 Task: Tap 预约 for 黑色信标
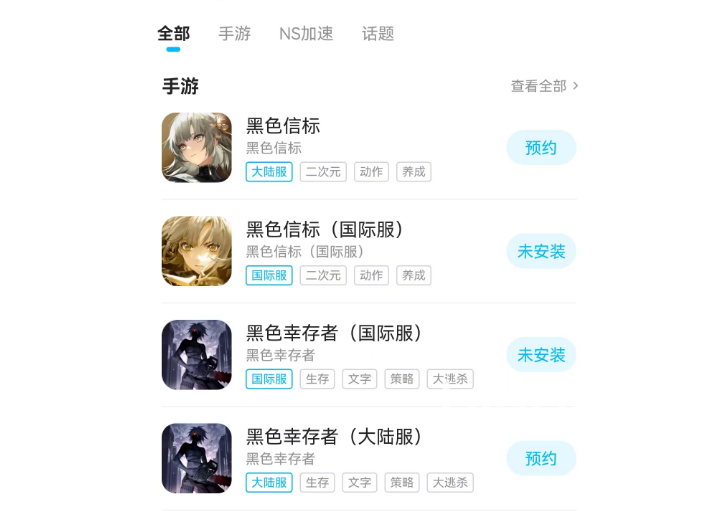pos(541,147)
